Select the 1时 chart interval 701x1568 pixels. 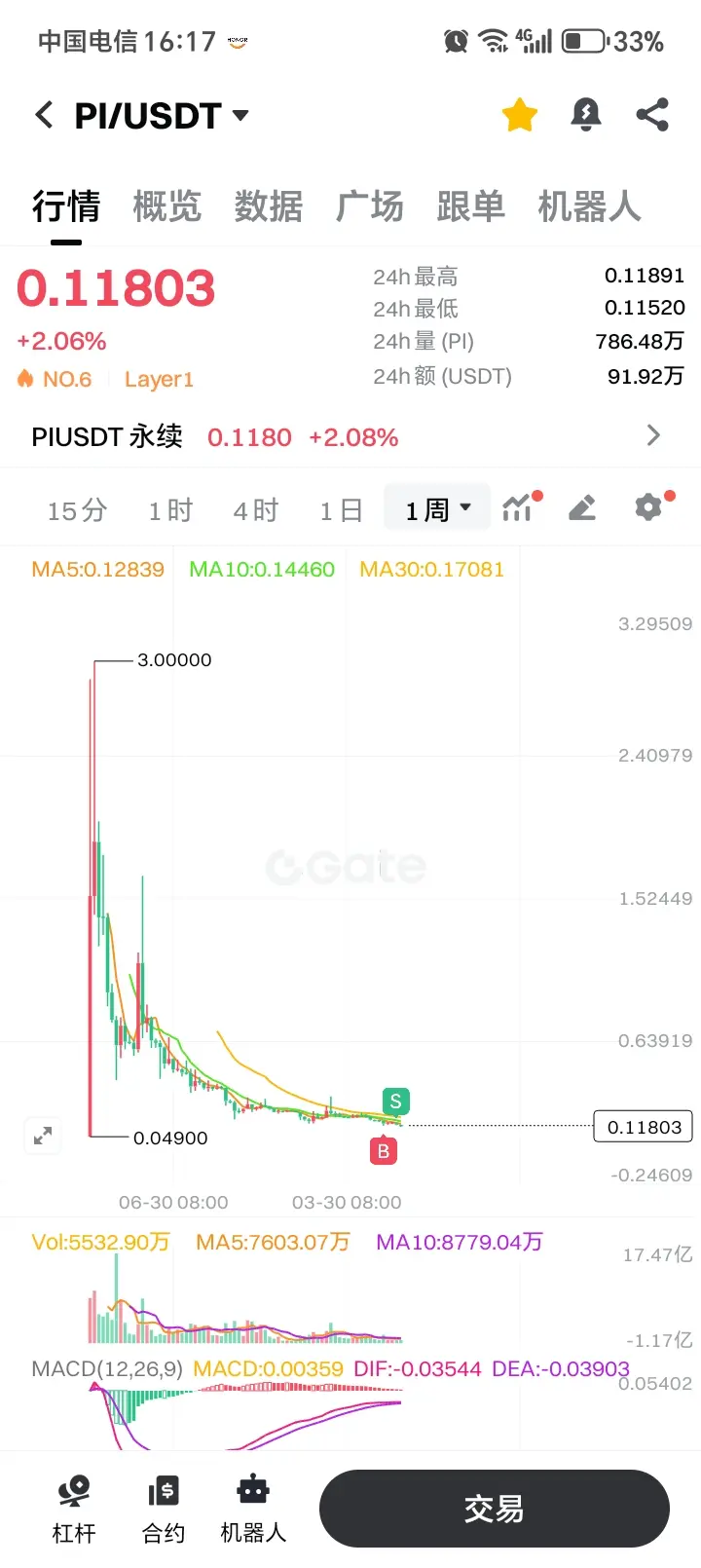click(170, 509)
